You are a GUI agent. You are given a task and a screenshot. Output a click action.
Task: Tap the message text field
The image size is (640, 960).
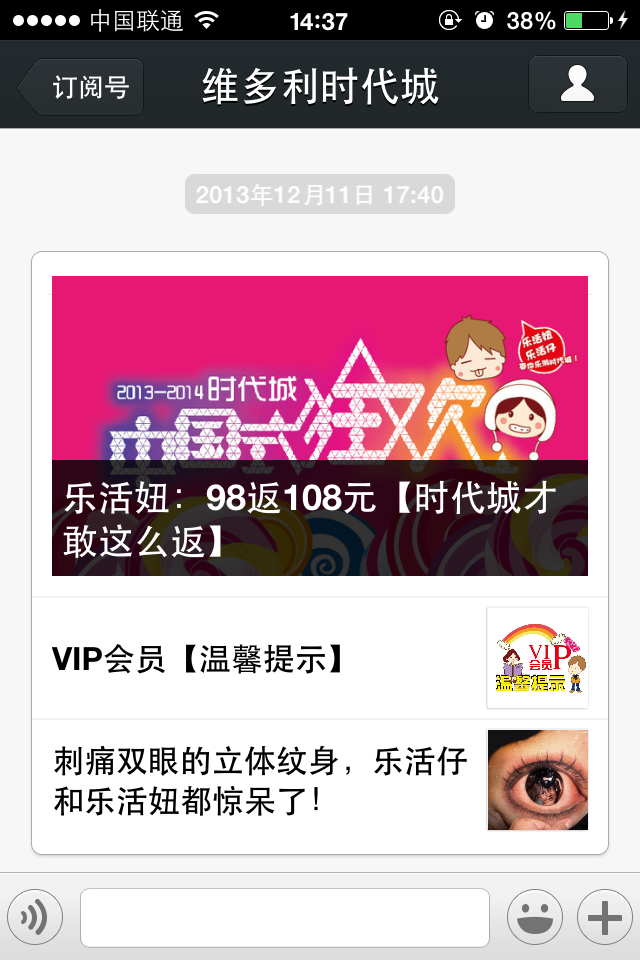(x=284, y=917)
